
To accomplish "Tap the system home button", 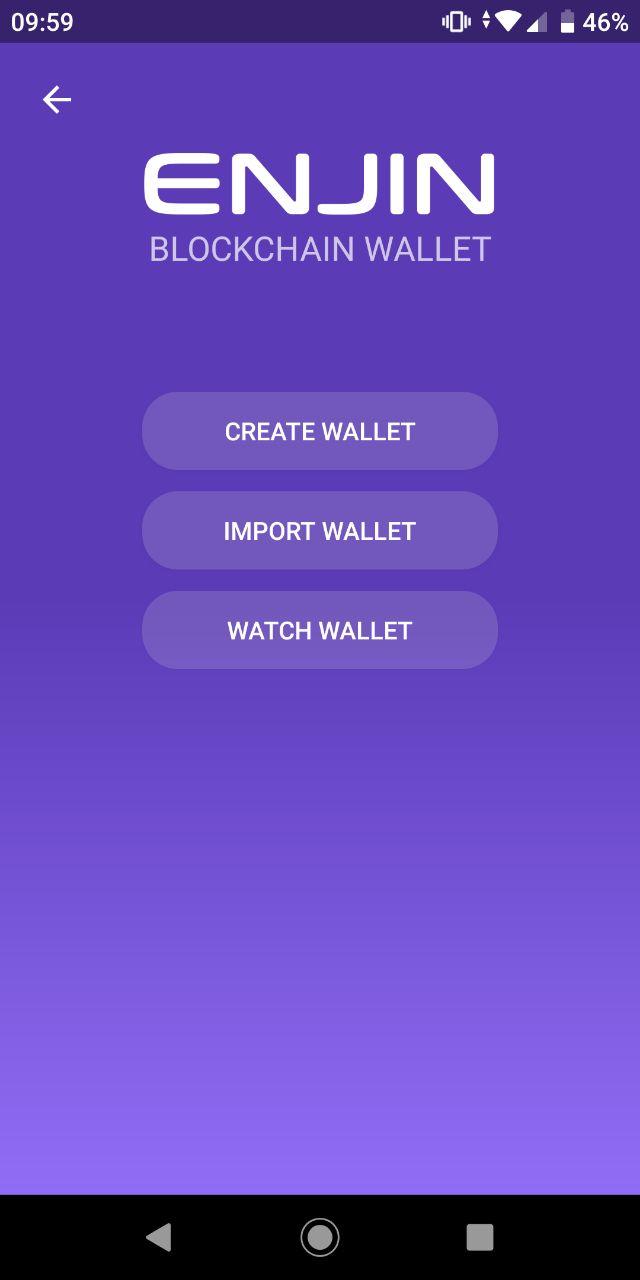I will coord(320,1238).
